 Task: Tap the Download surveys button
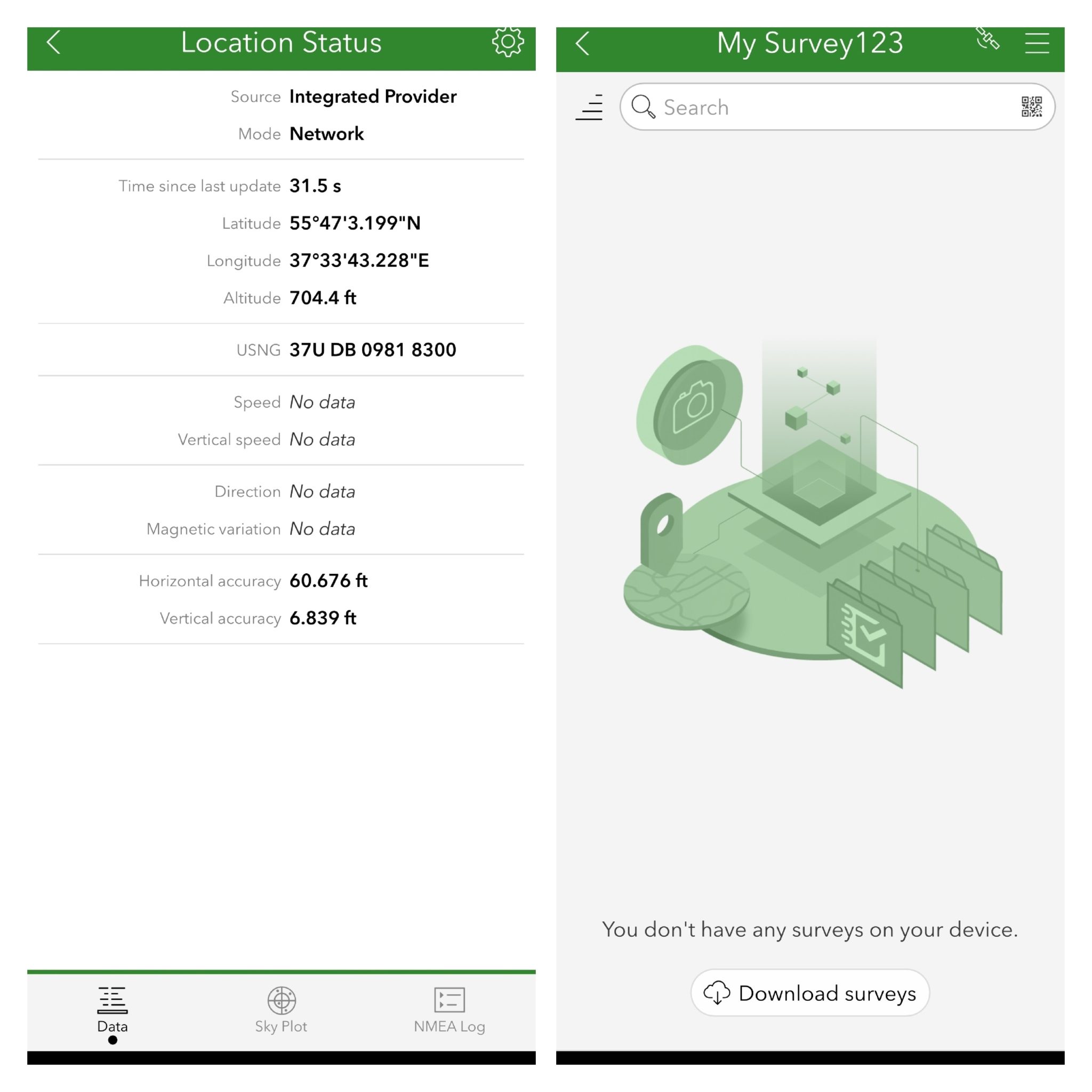coord(809,993)
